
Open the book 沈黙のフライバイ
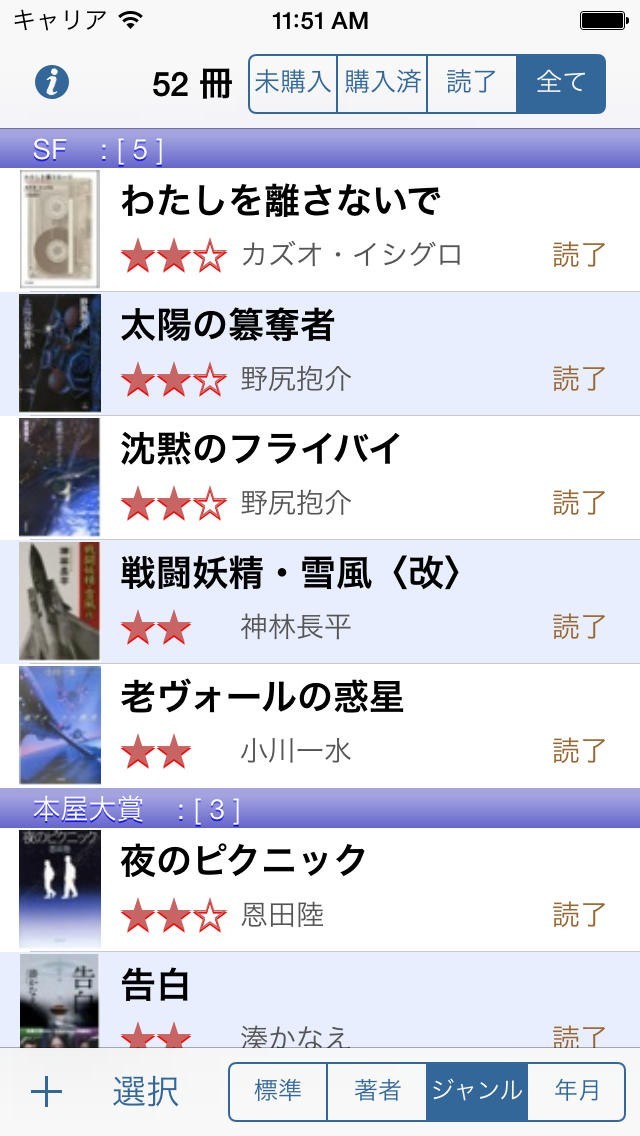330,477
